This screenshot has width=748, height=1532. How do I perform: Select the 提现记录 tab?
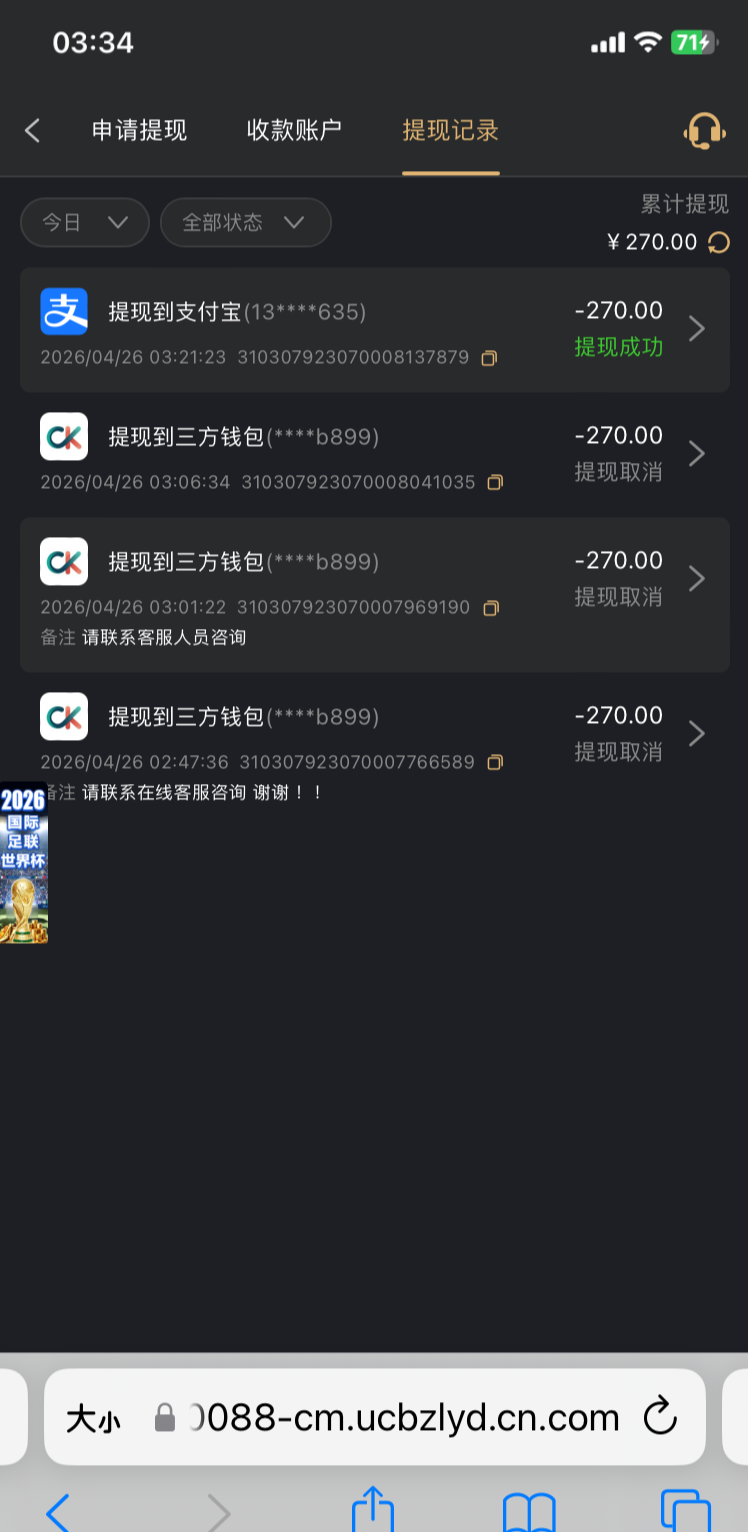[x=450, y=131]
